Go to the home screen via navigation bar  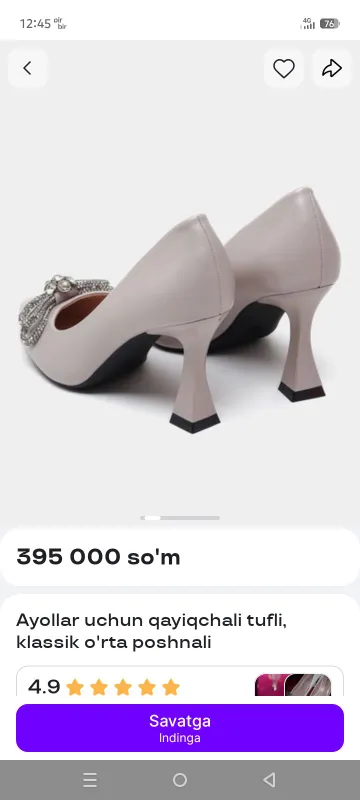180,780
